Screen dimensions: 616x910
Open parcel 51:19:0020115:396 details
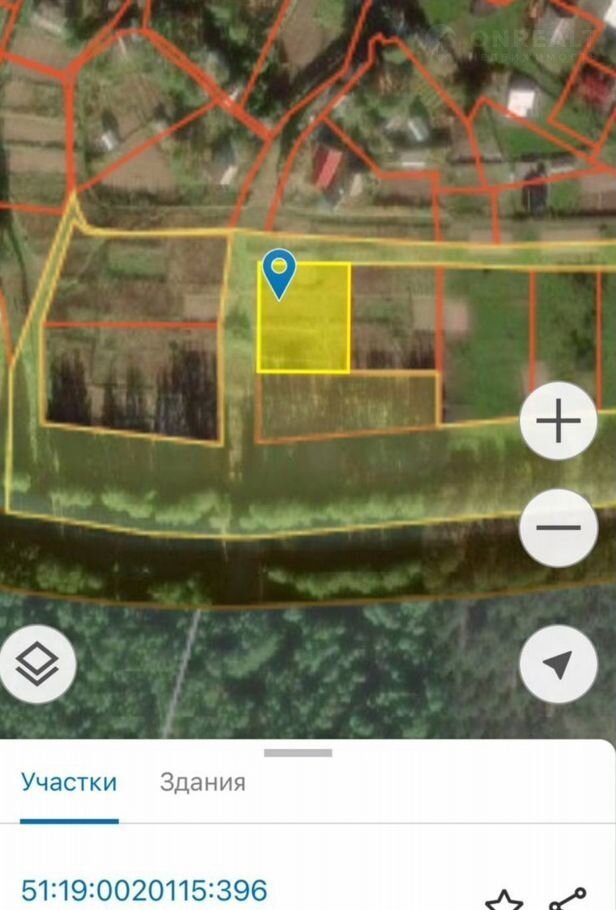(144, 889)
